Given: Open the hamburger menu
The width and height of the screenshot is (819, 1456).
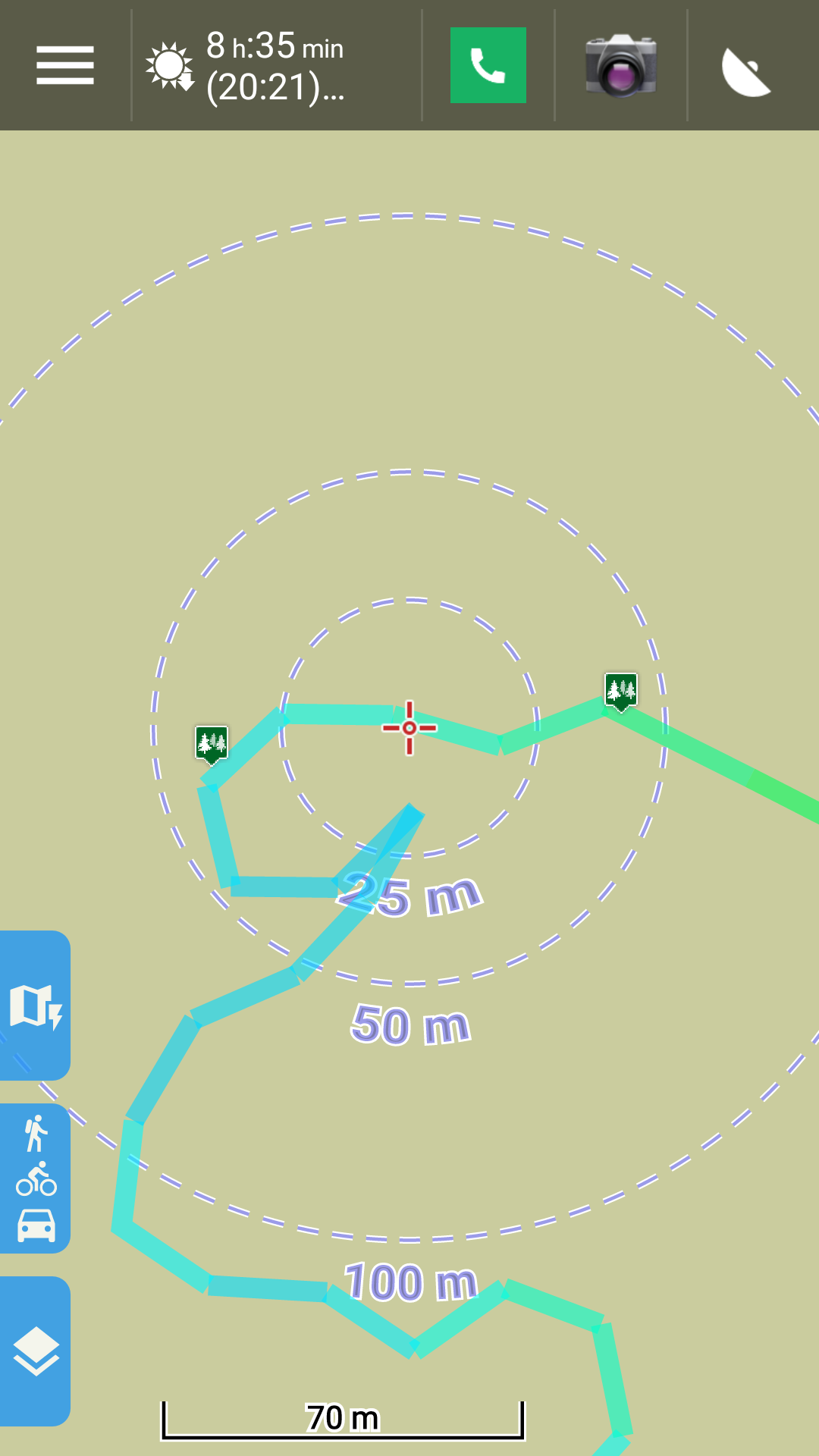Looking at the screenshot, I should tap(65, 65).
